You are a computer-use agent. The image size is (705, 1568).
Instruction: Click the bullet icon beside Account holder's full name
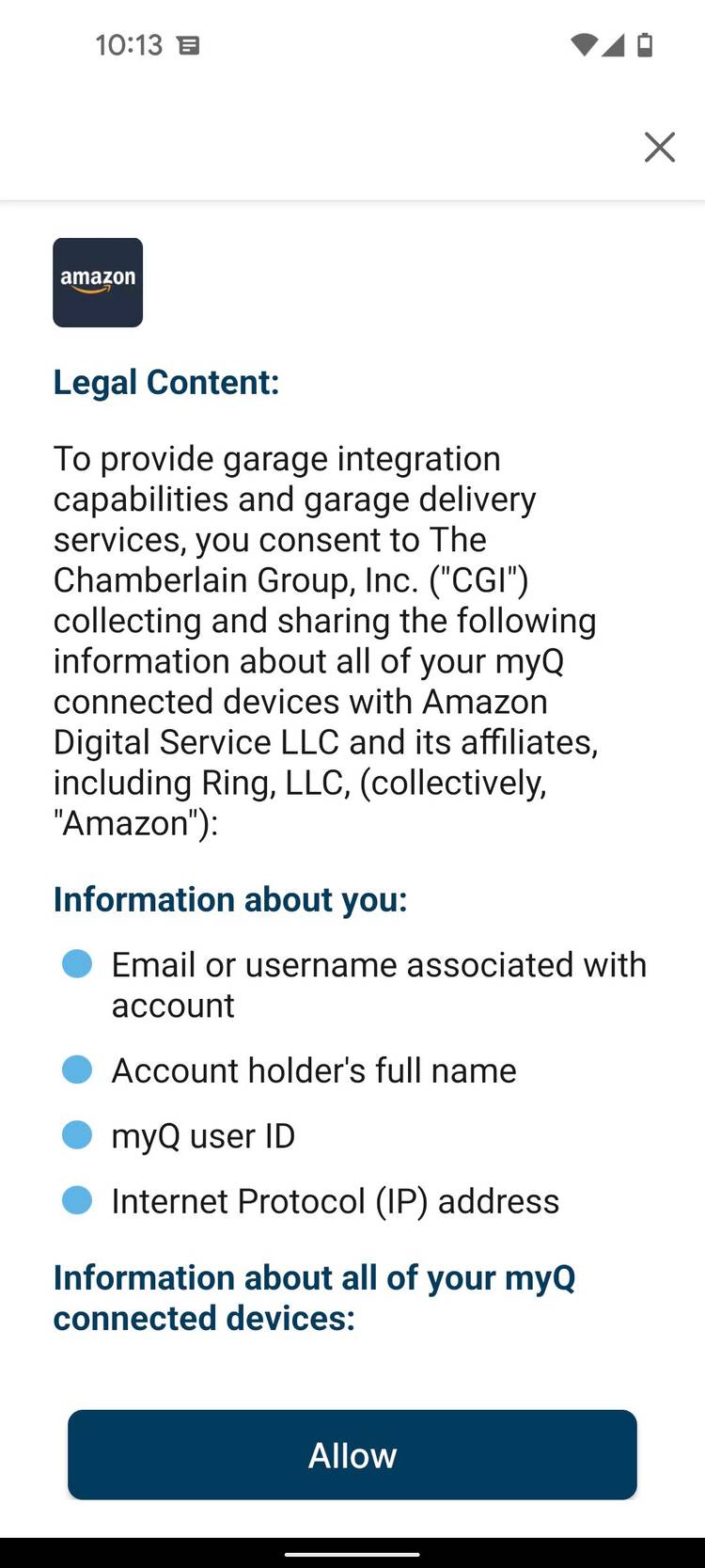click(76, 1069)
